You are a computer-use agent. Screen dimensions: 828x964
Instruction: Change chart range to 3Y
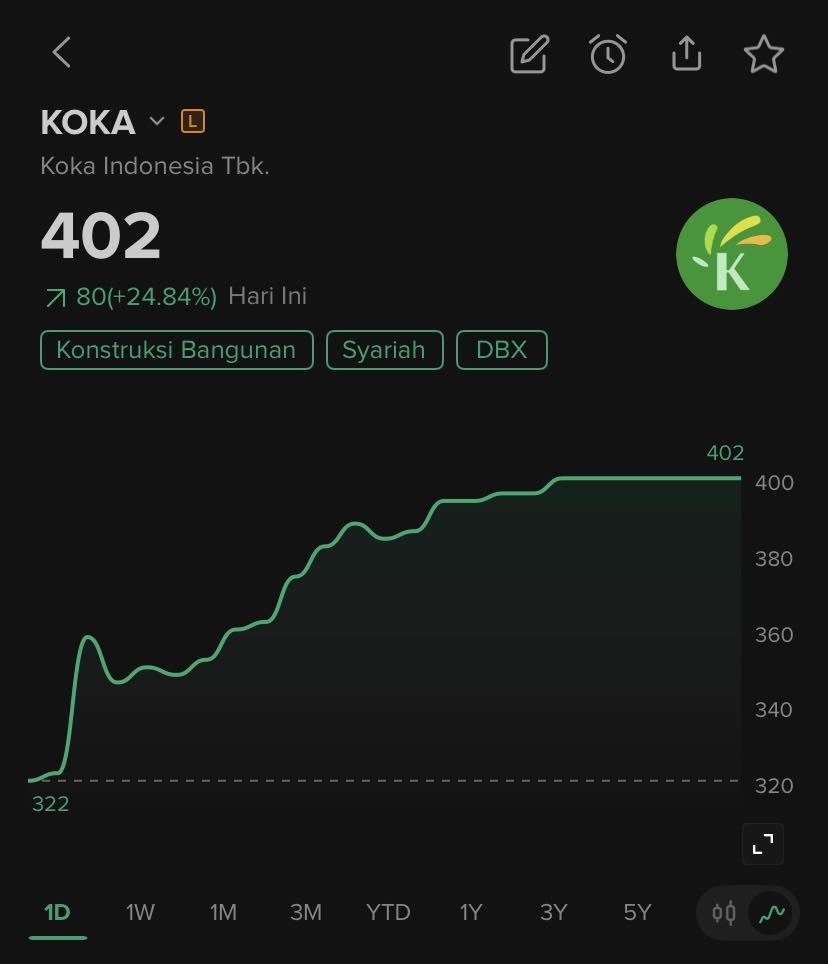[554, 912]
